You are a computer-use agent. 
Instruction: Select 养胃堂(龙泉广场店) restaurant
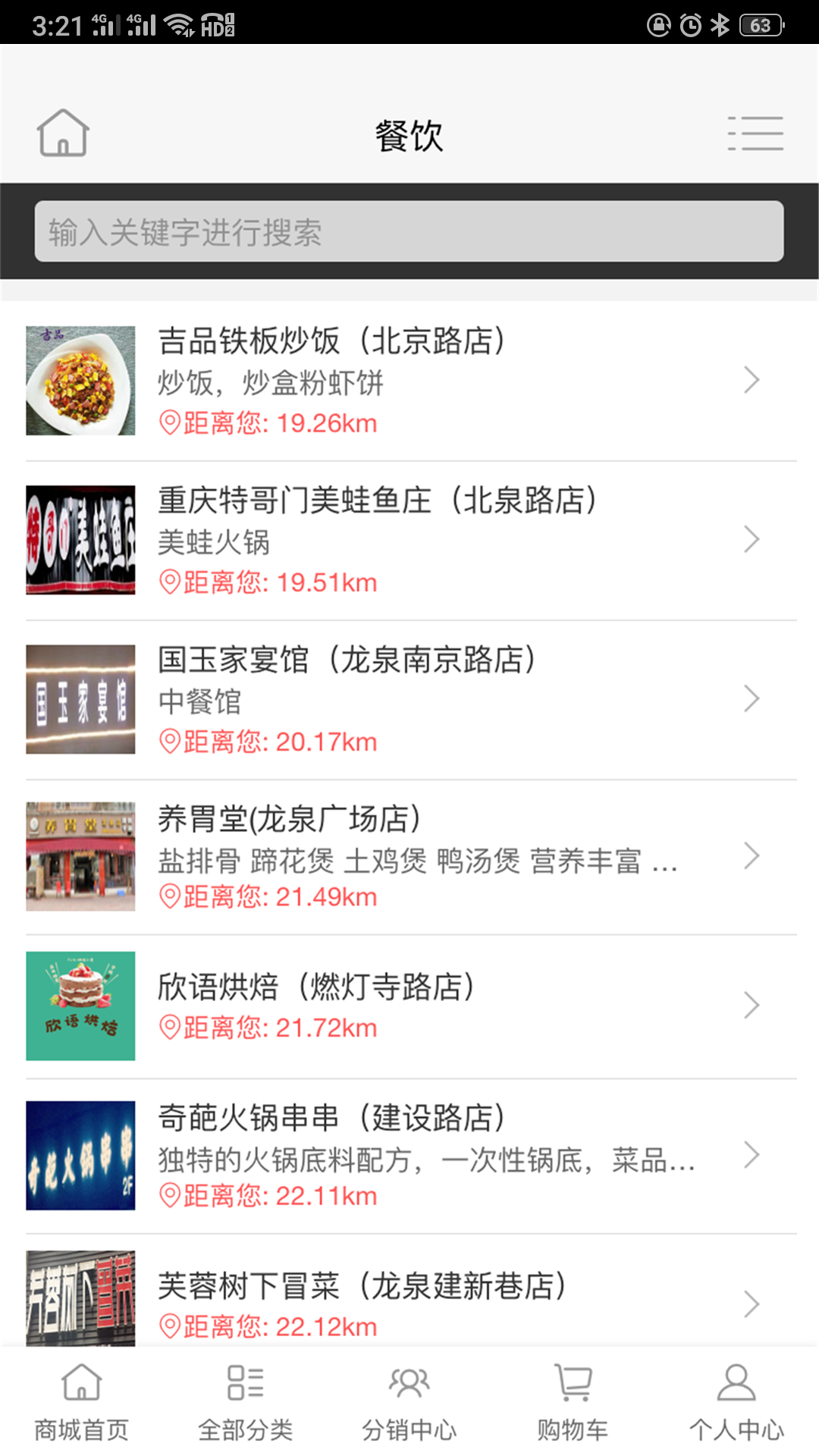pyautogui.click(x=409, y=857)
